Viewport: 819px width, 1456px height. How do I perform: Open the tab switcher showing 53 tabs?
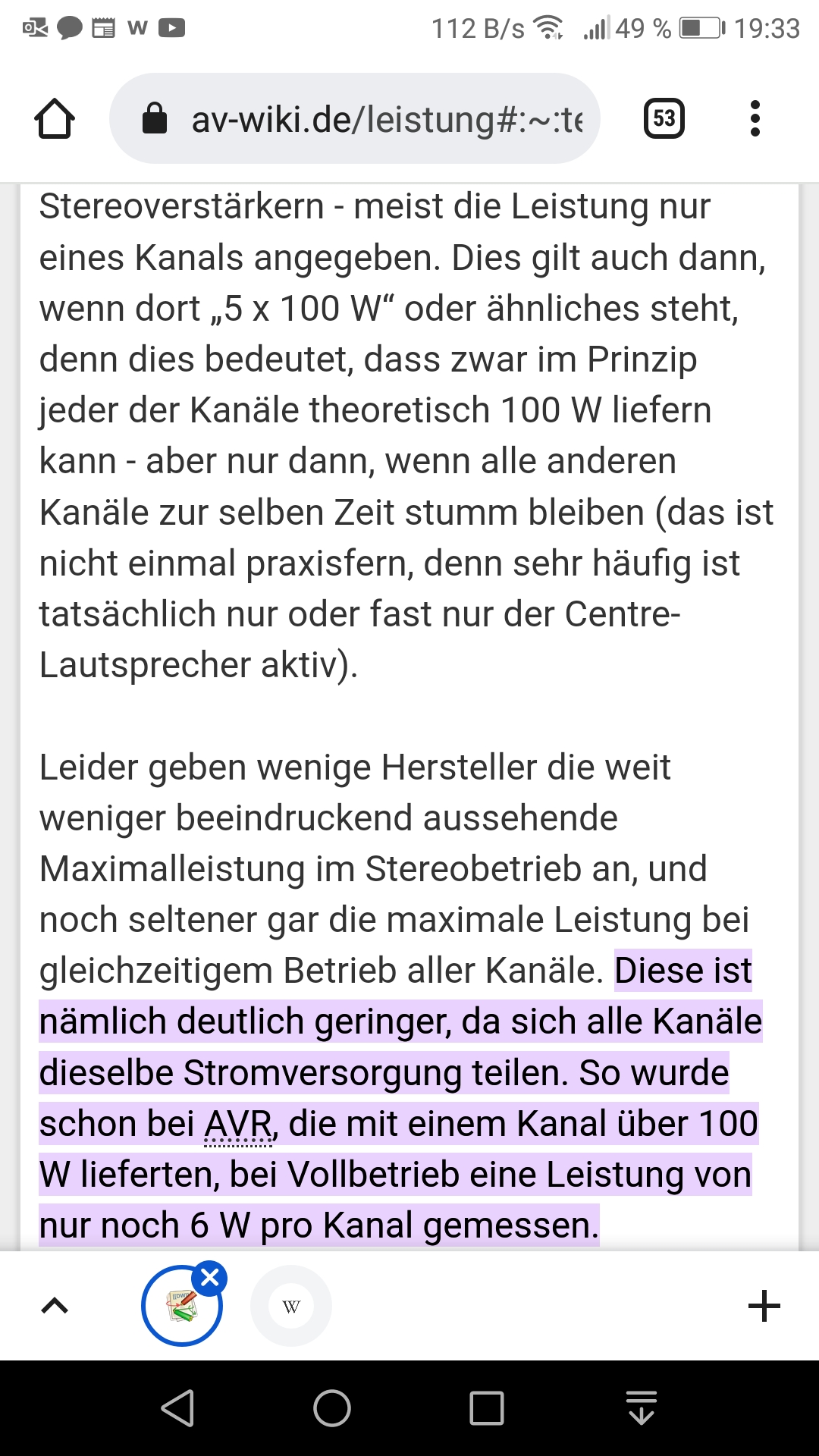[664, 118]
